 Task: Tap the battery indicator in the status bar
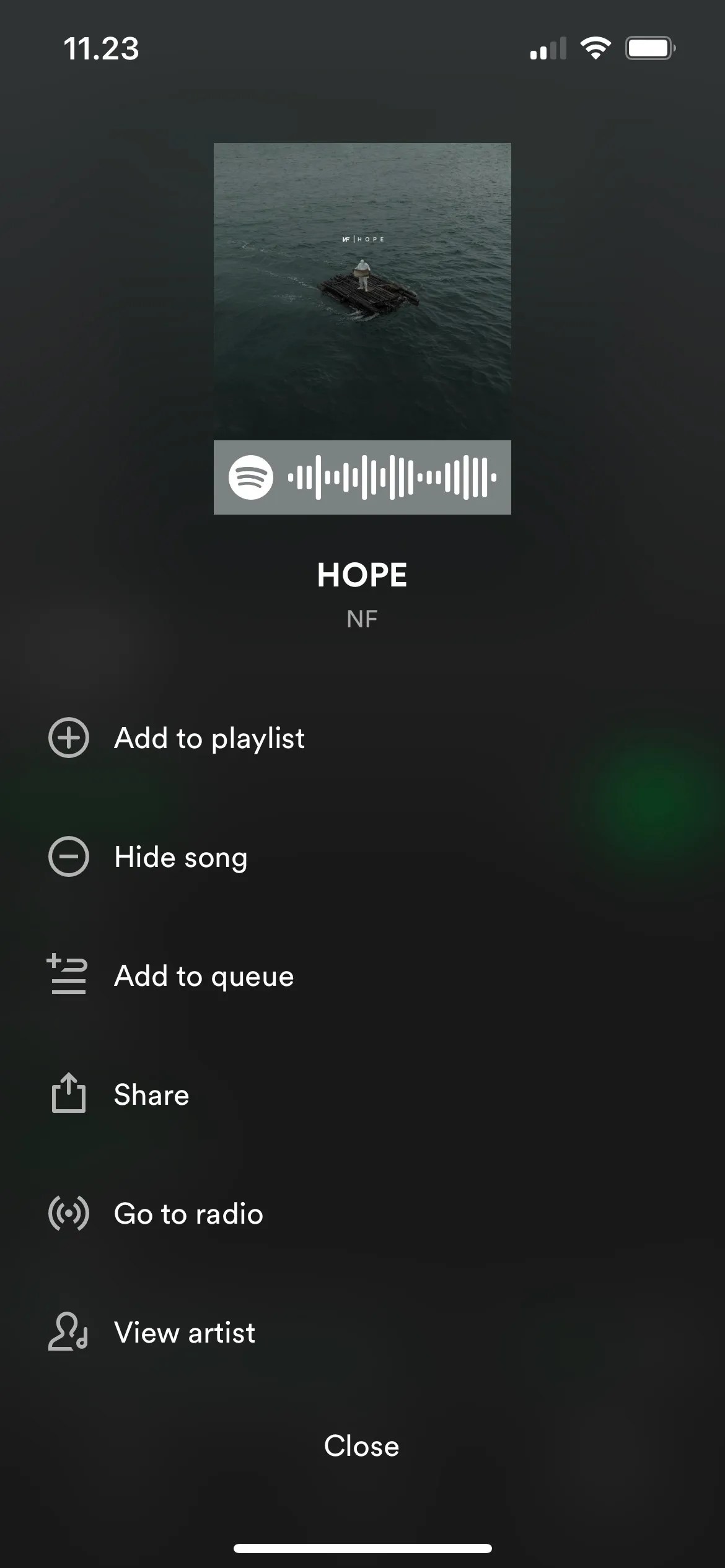(x=648, y=47)
